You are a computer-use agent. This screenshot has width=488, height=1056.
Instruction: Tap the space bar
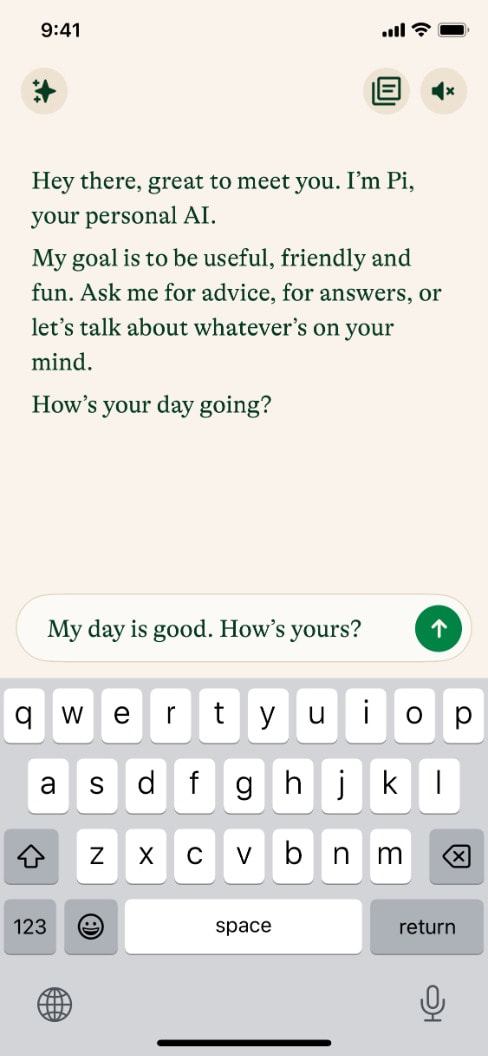(x=243, y=927)
